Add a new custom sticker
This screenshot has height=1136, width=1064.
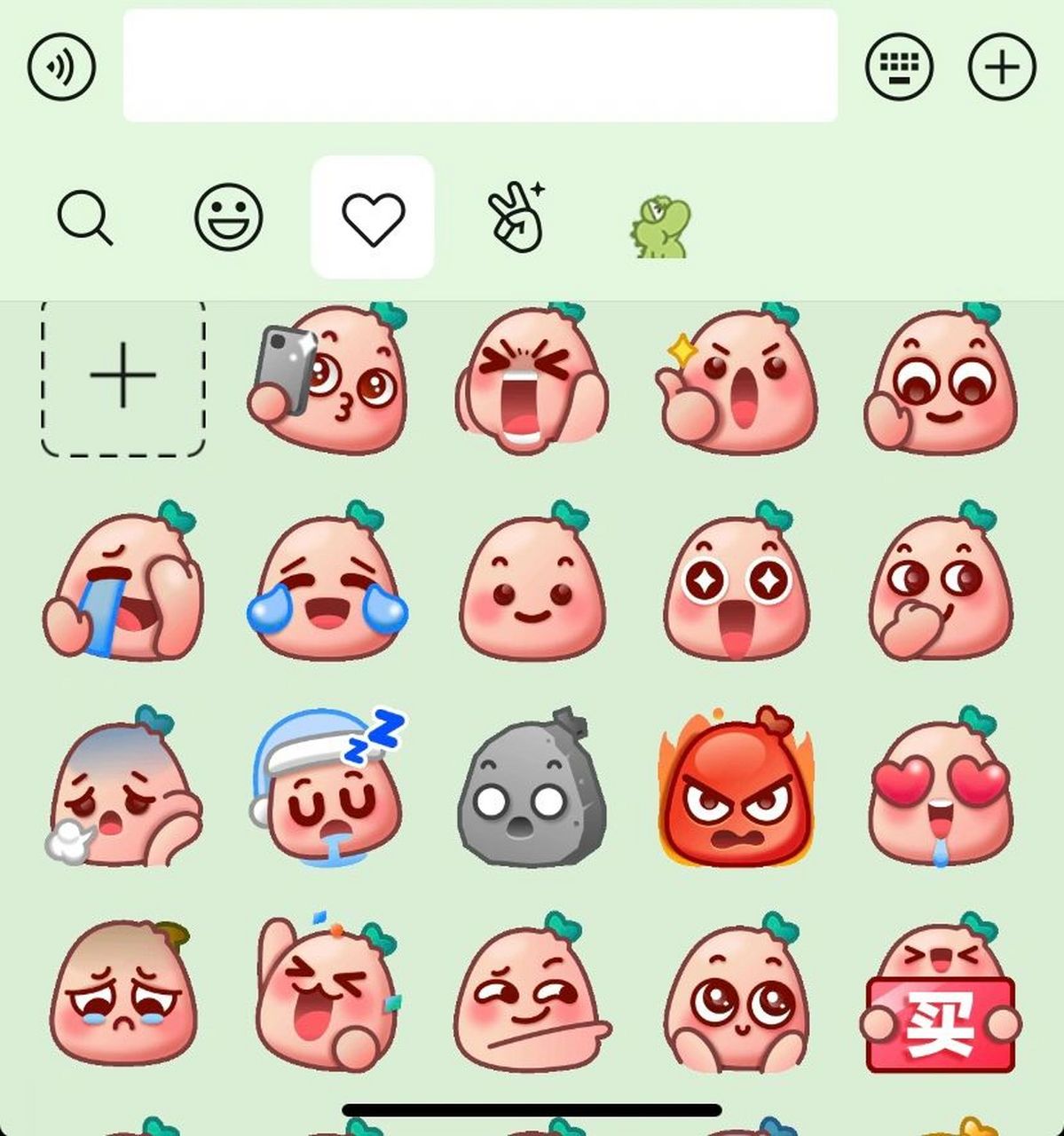[123, 377]
